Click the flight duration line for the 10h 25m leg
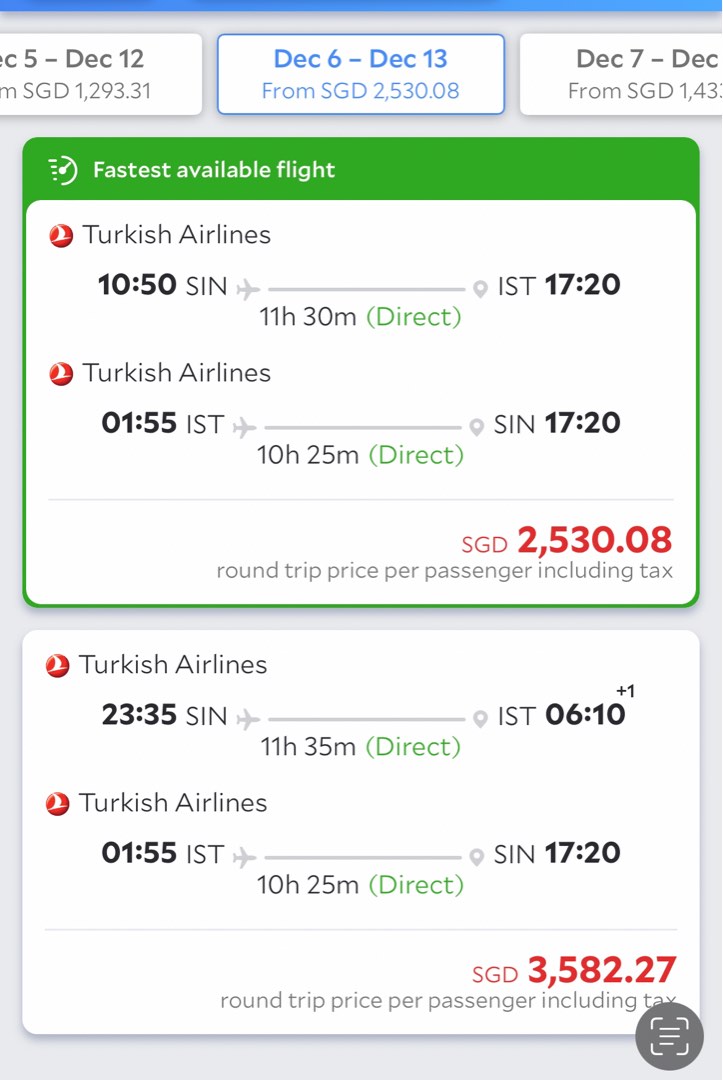The height and width of the screenshot is (1080, 723). (x=360, y=426)
